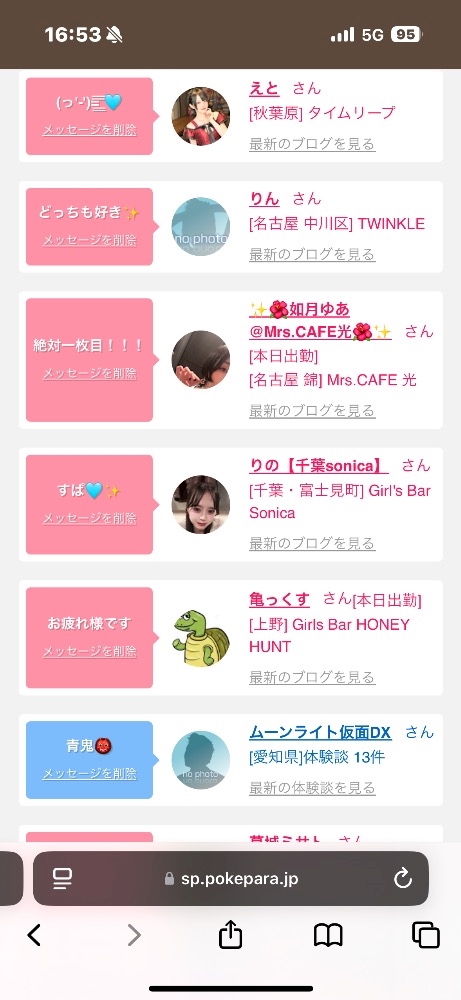Delete the 絶対一枚目 message
The width and height of the screenshot is (461, 1000).
89,374
